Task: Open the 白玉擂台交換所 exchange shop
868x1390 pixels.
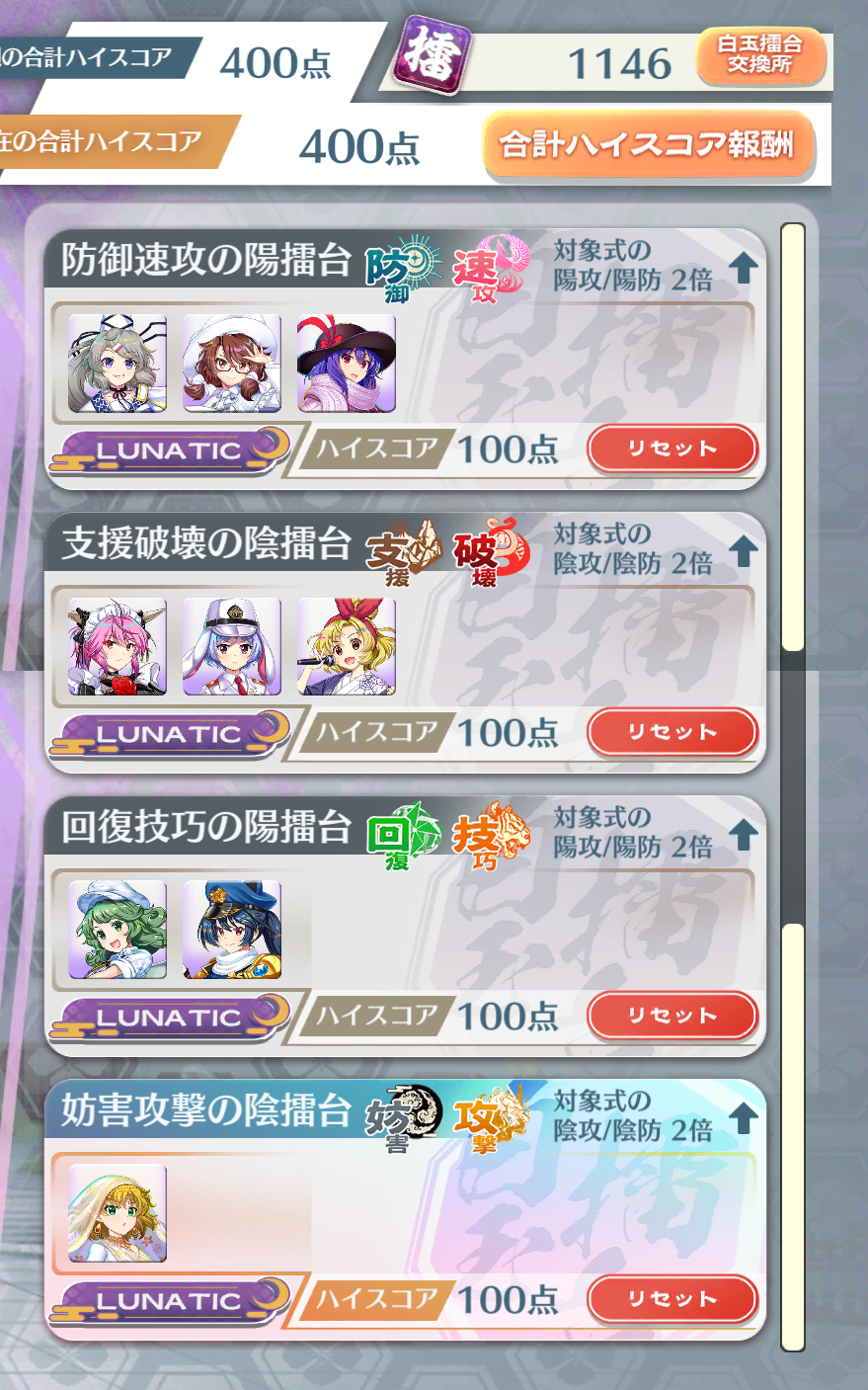Action: [759, 56]
